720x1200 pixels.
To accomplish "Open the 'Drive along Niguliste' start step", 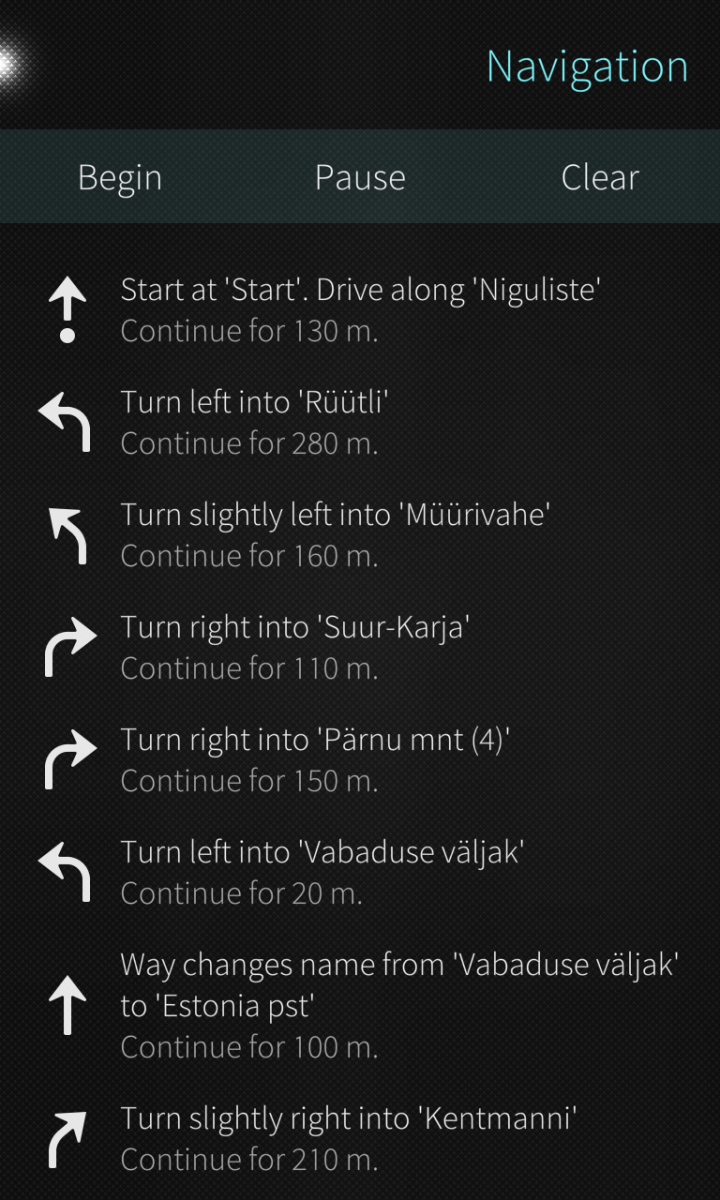I will tap(360, 310).
